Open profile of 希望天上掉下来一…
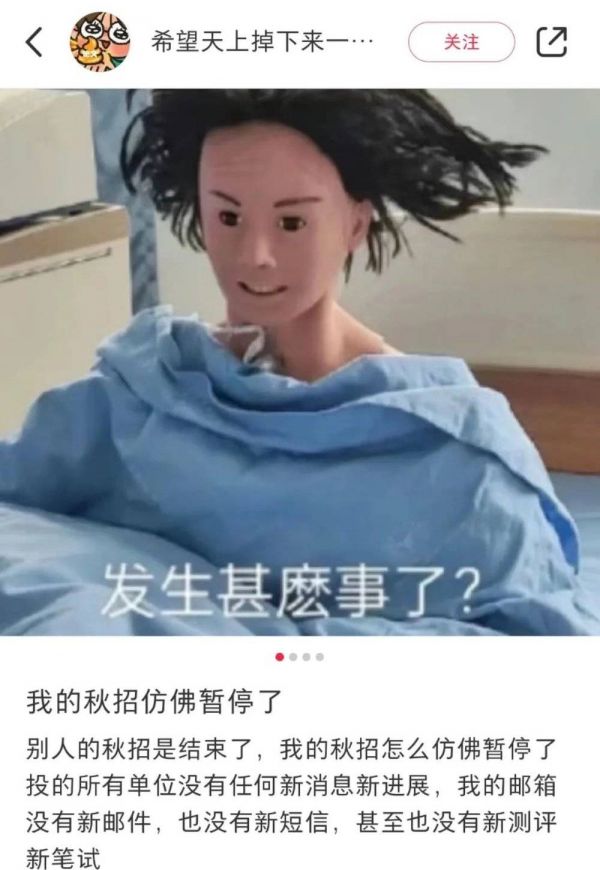 click(263, 42)
